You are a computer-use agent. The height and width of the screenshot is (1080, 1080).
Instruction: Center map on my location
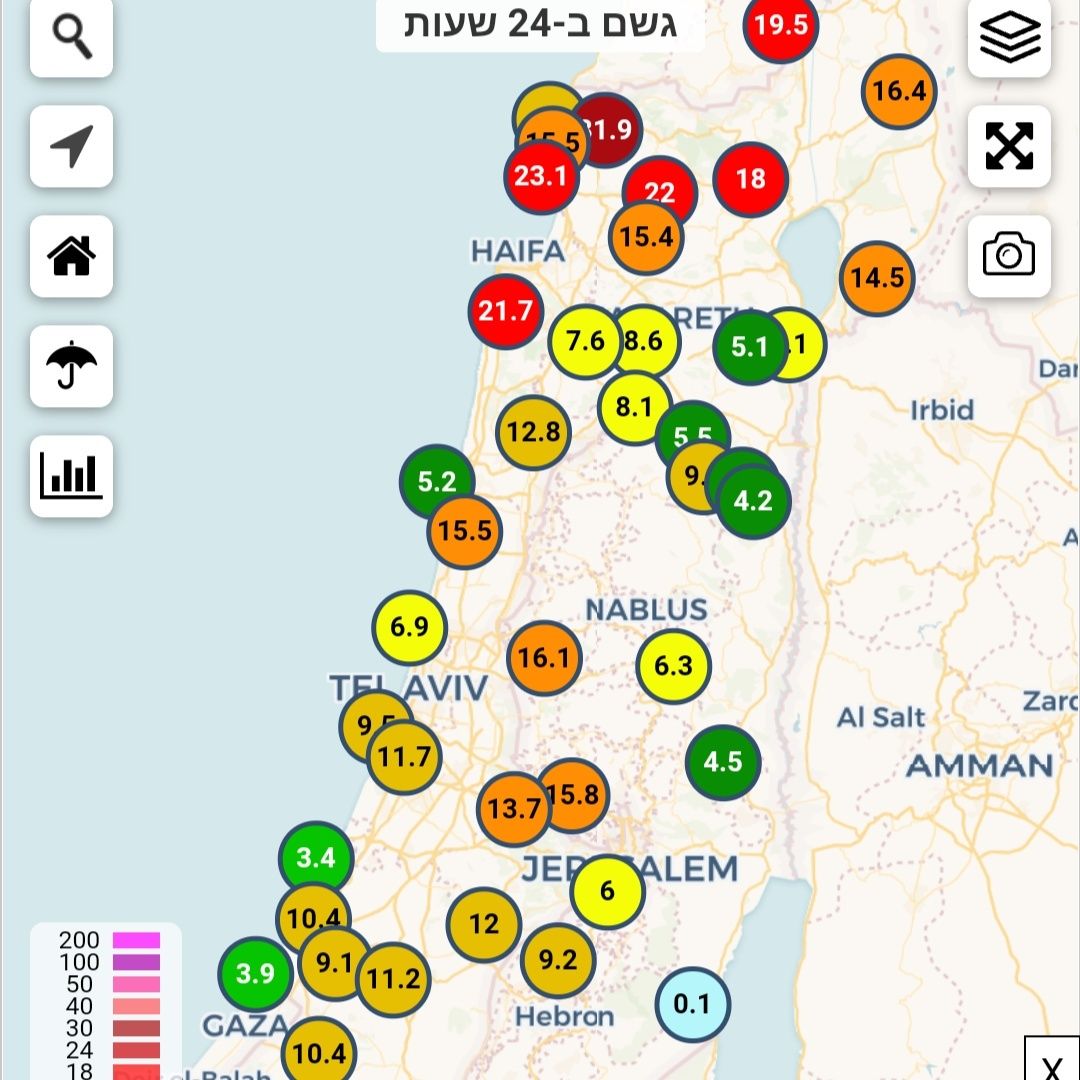pyautogui.click(x=71, y=146)
